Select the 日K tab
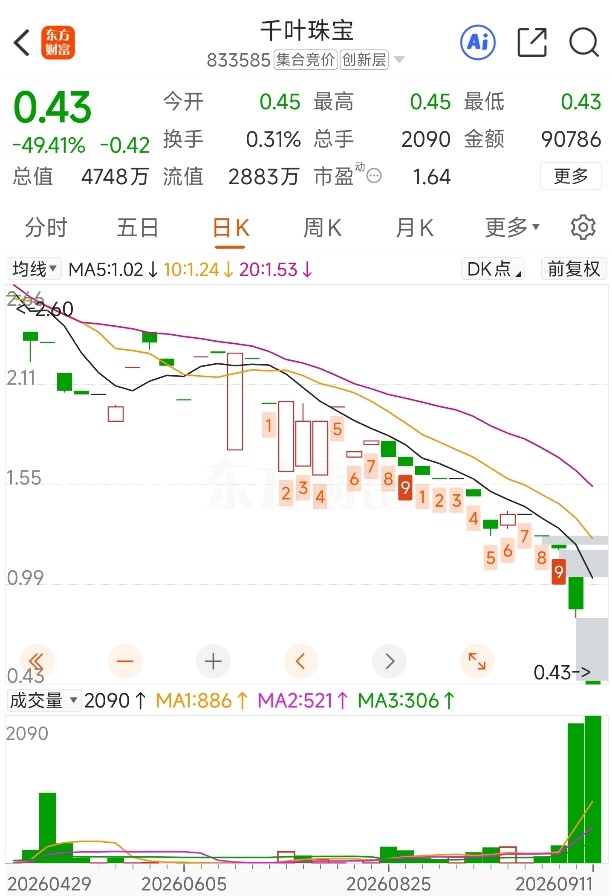The width and height of the screenshot is (612, 896). pos(230,229)
